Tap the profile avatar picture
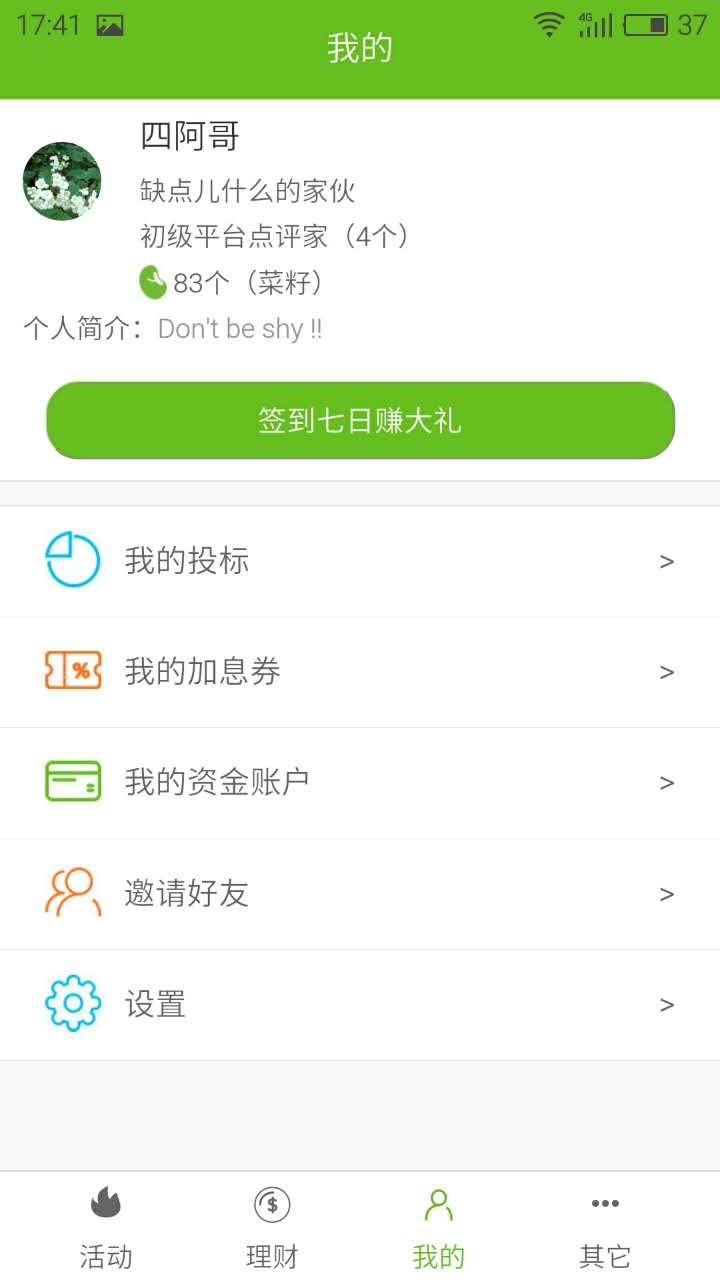The height and width of the screenshot is (1280, 720). pos(62,181)
